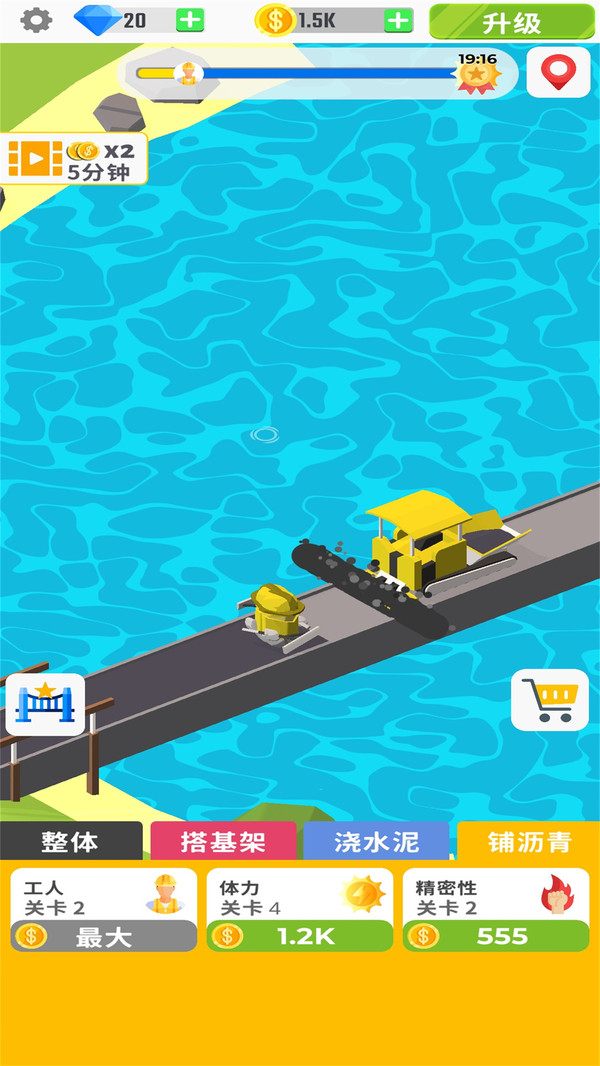Switch to the 浇水泥 tab
The image size is (600, 1066).
(376, 841)
